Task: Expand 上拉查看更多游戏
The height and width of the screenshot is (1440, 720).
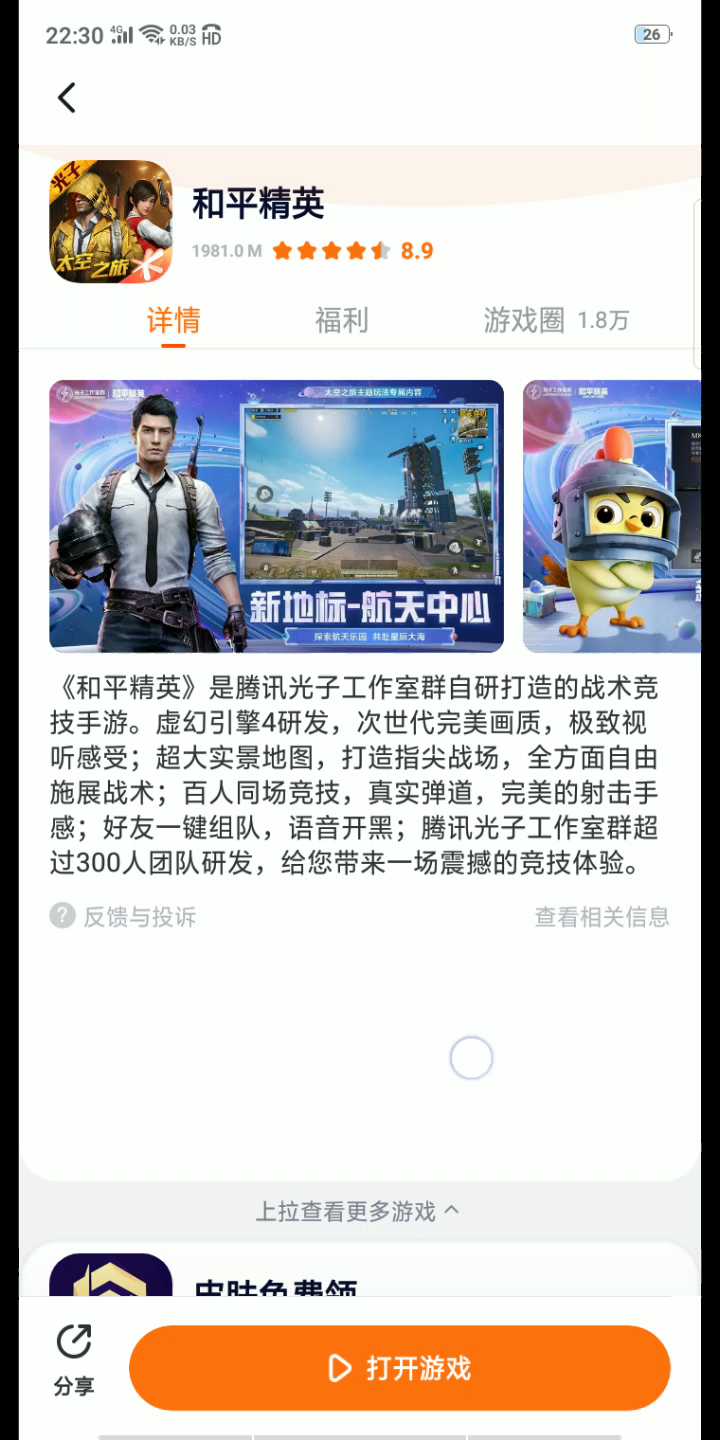Action: click(358, 1211)
